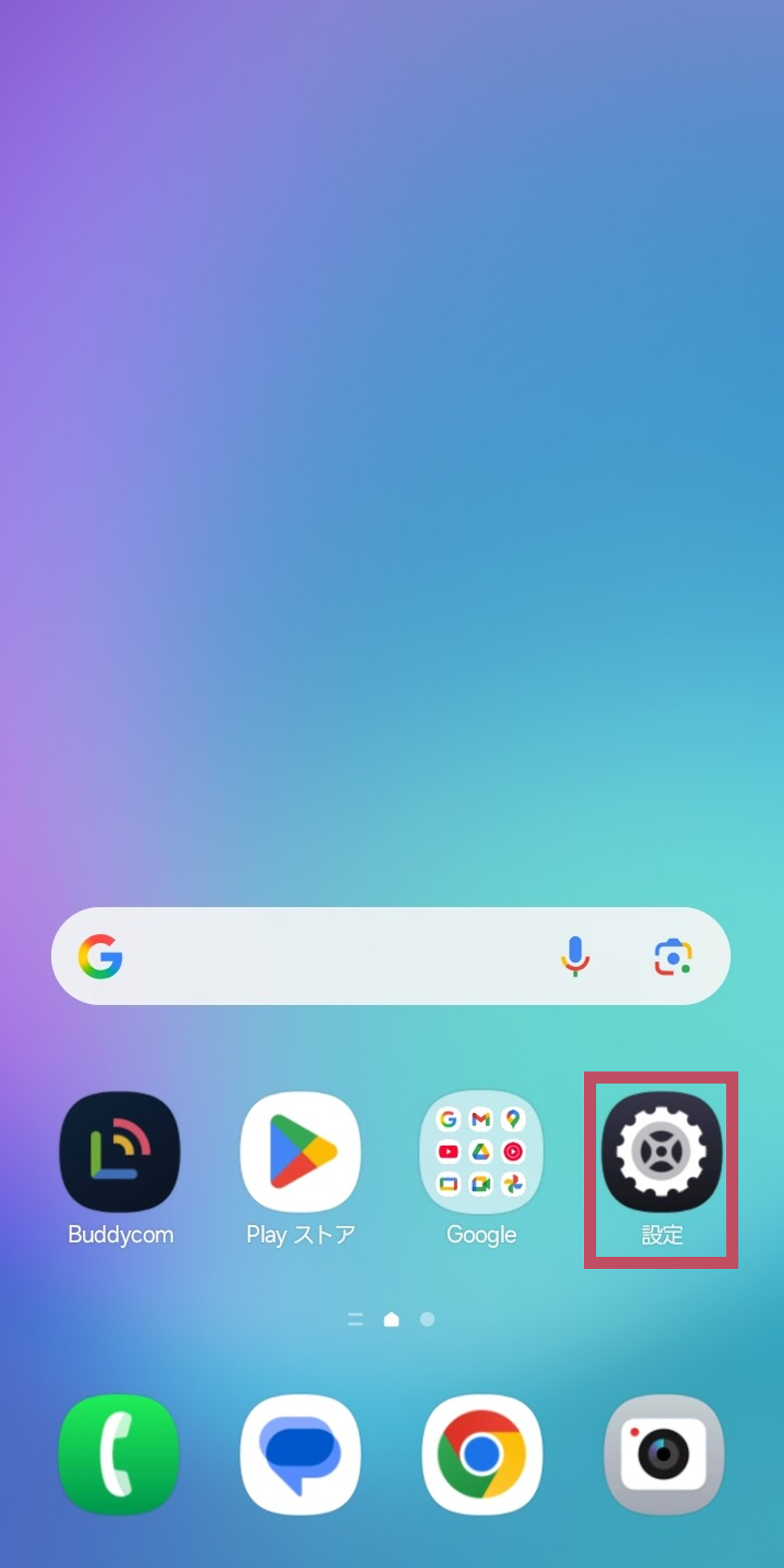Go to the next home page dot
This screenshot has width=784, height=1568.
[427, 1319]
